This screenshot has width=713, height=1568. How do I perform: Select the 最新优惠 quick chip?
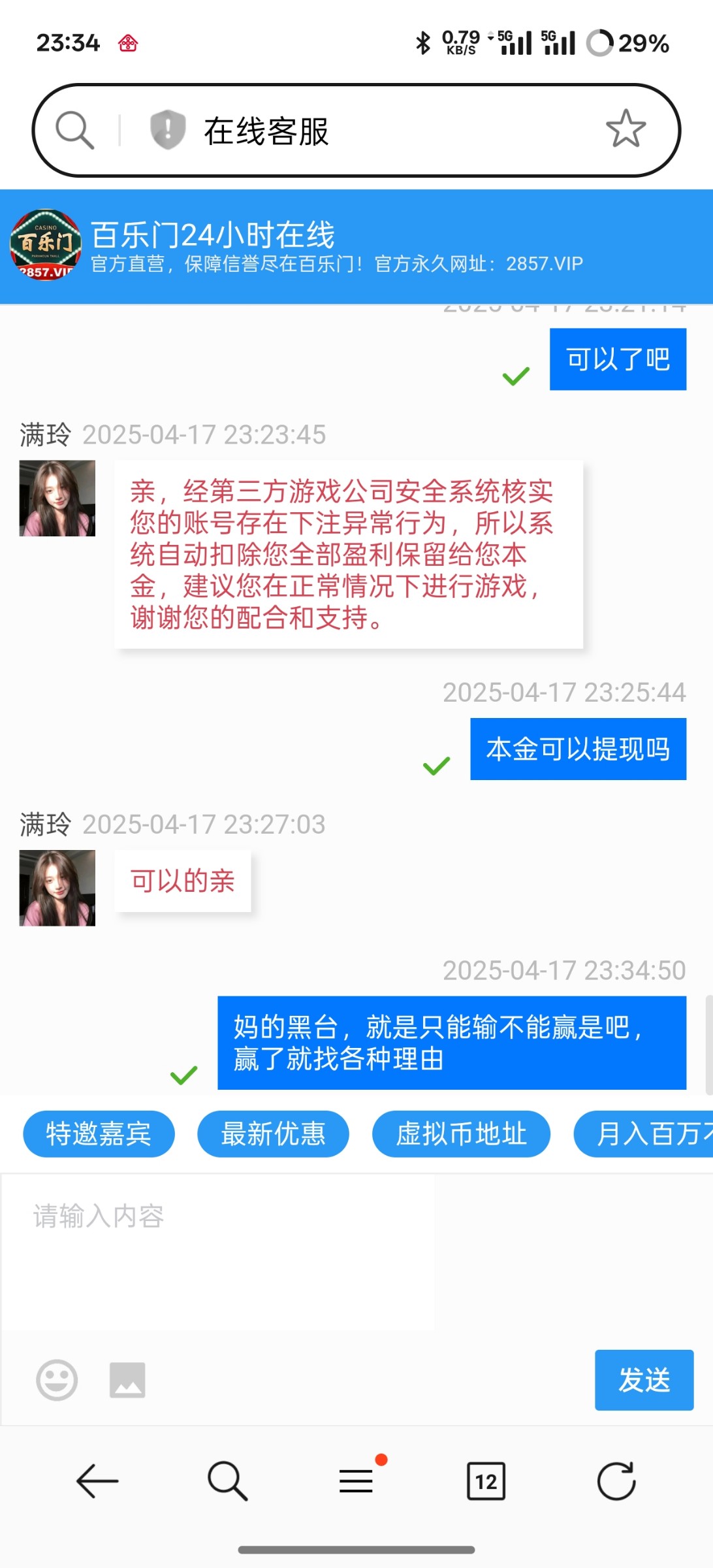pos(273,1134)
